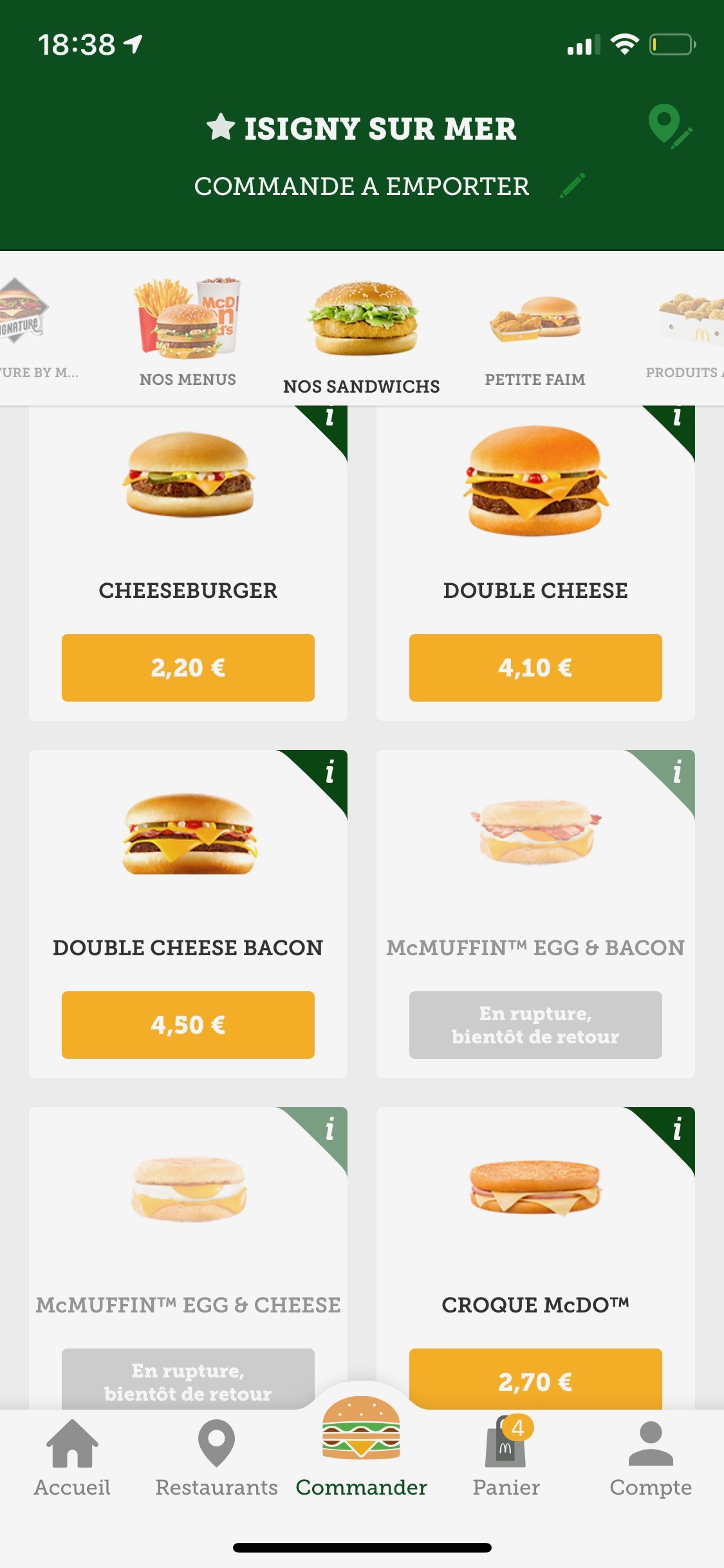Add Croque McDo for 2,70 €

[x=535, y=1381]
